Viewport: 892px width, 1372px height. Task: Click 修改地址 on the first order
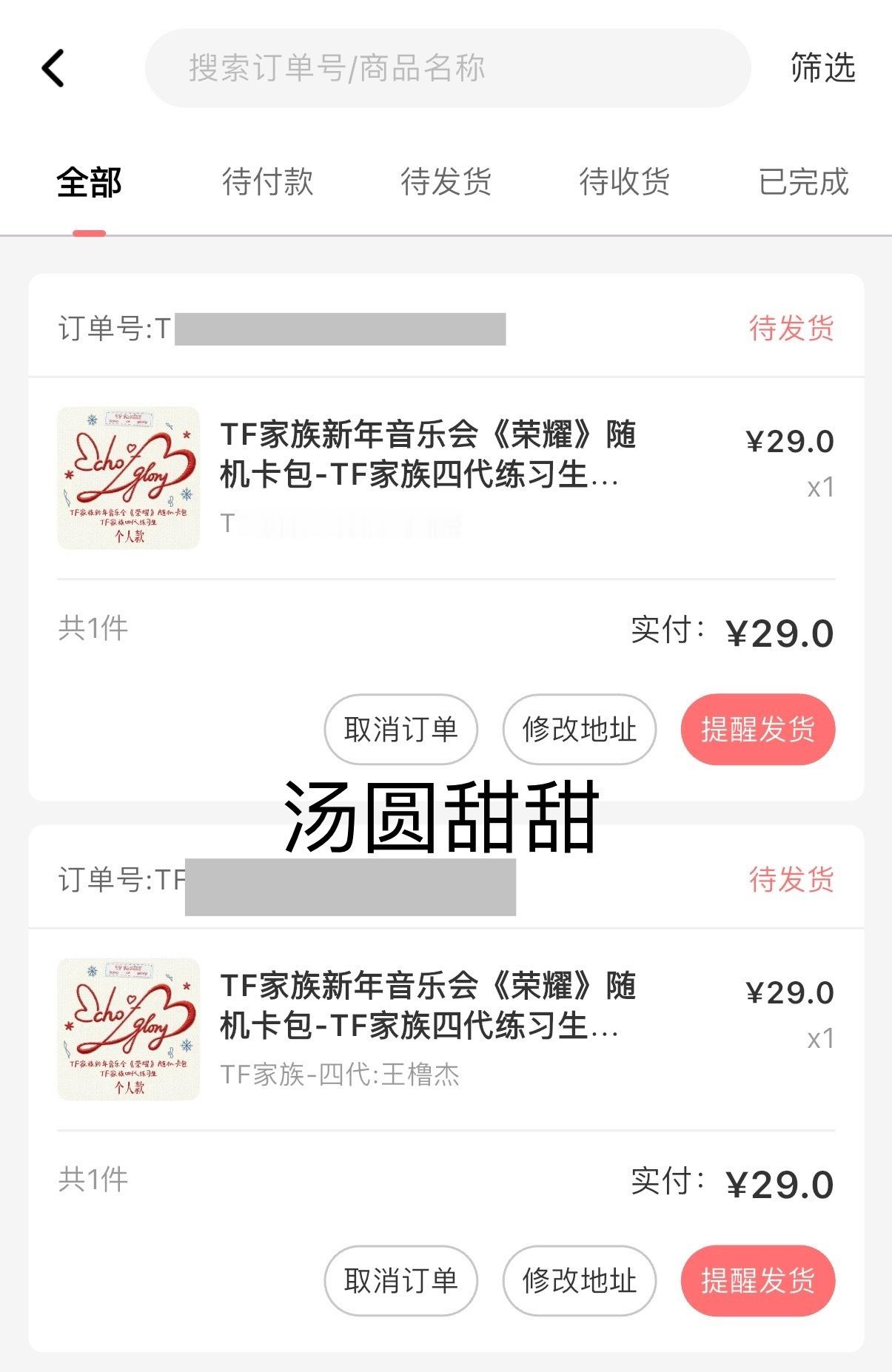[579, 729]
